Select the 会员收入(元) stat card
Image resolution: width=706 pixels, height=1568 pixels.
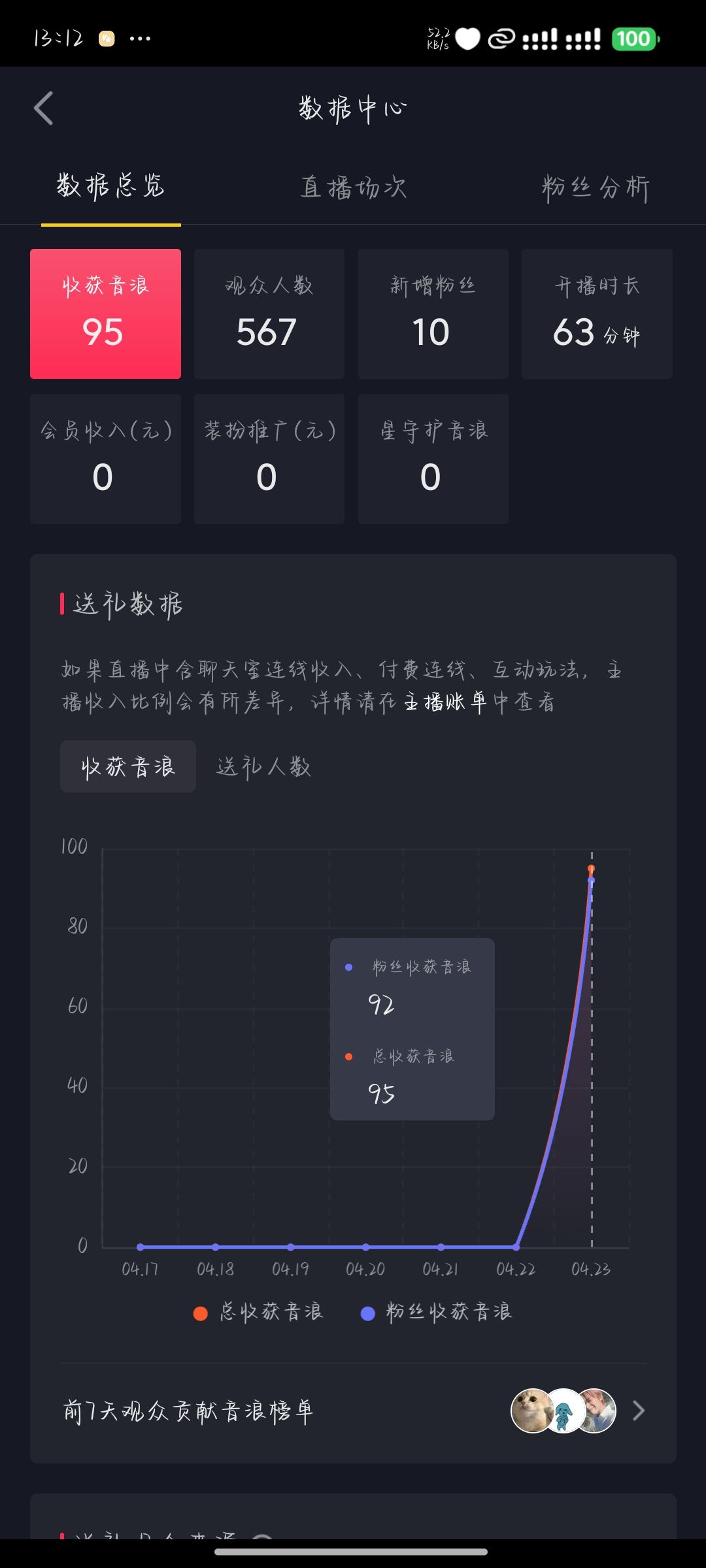pos(105,459)
